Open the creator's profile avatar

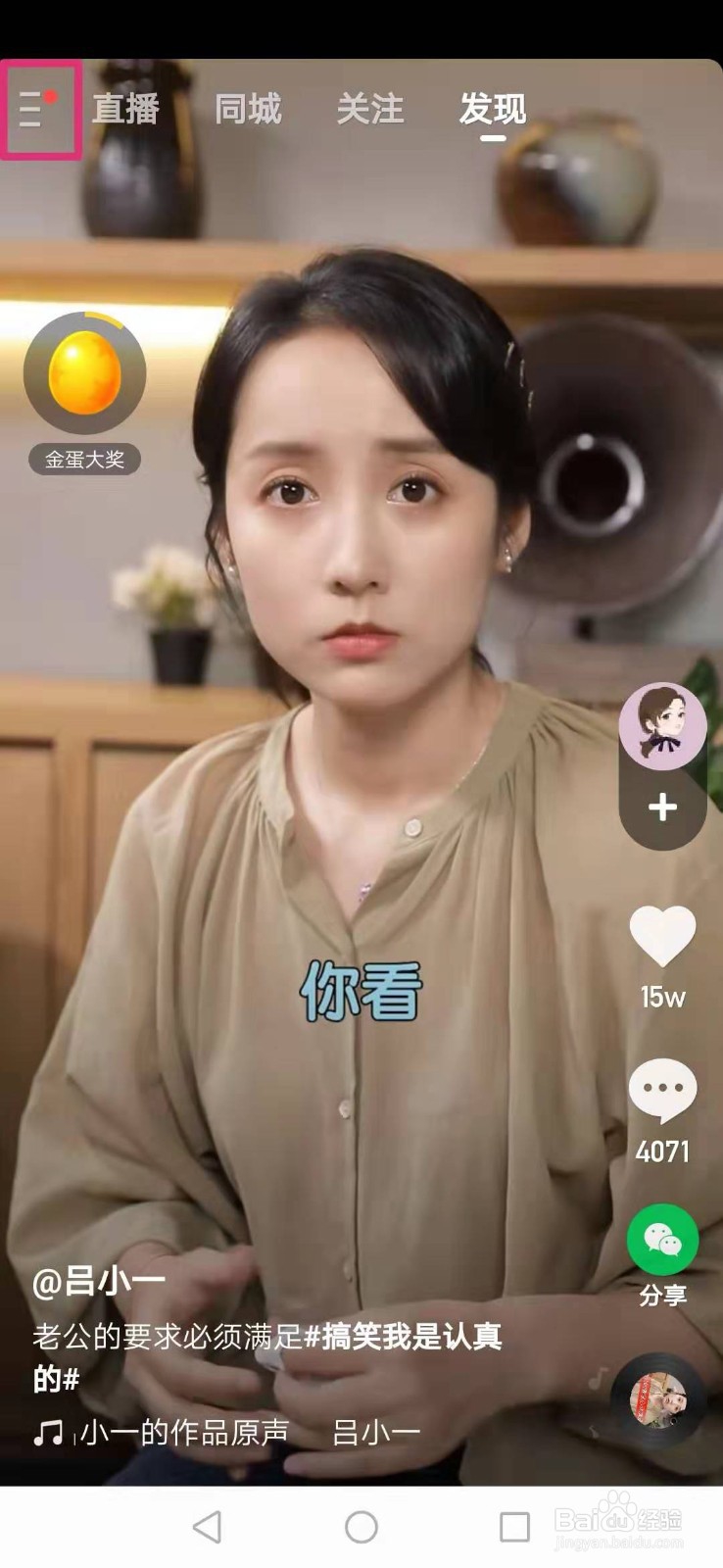click(x=664, y=727)
